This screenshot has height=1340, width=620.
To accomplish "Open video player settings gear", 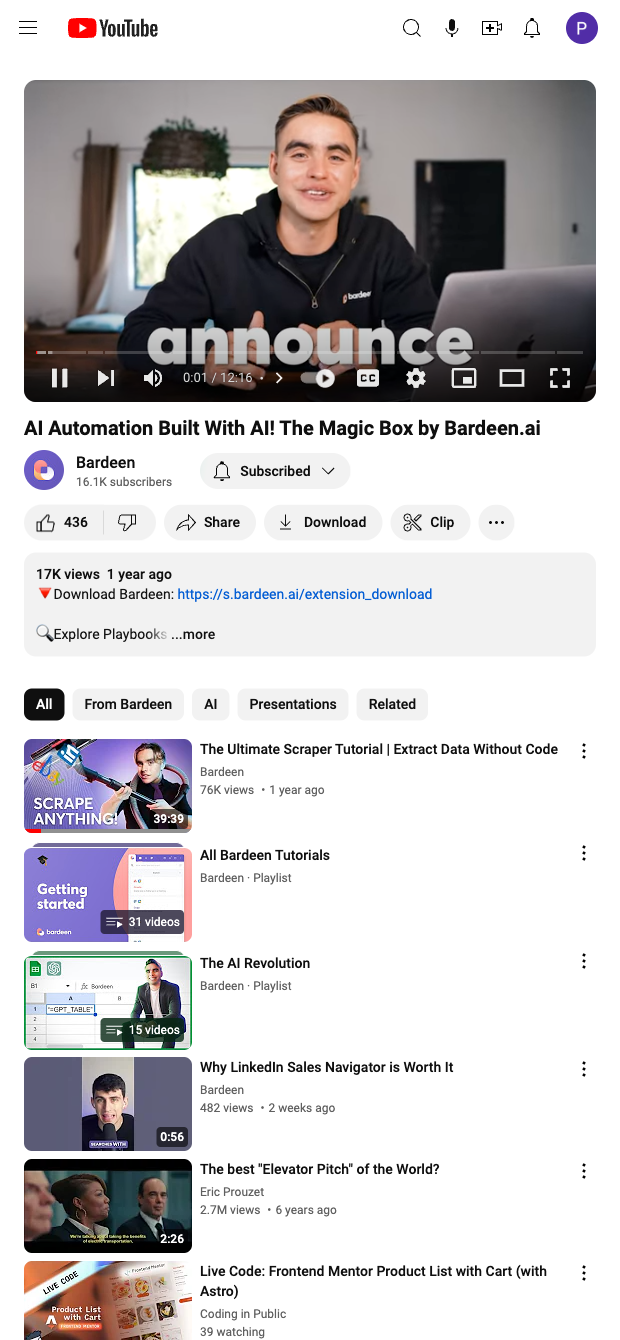I will (416, 378).
